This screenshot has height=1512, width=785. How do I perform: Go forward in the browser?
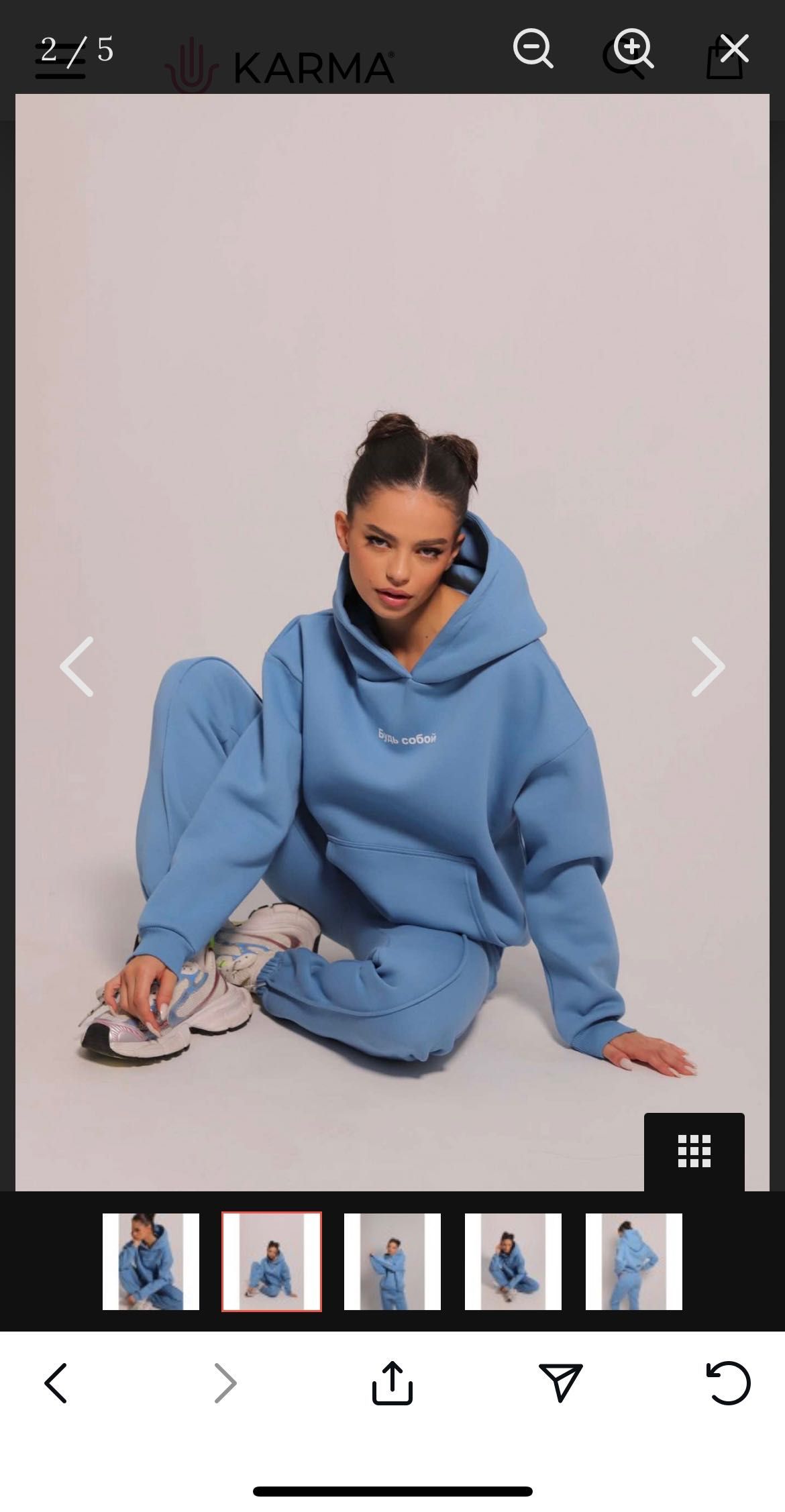(x=225, y=1383)
